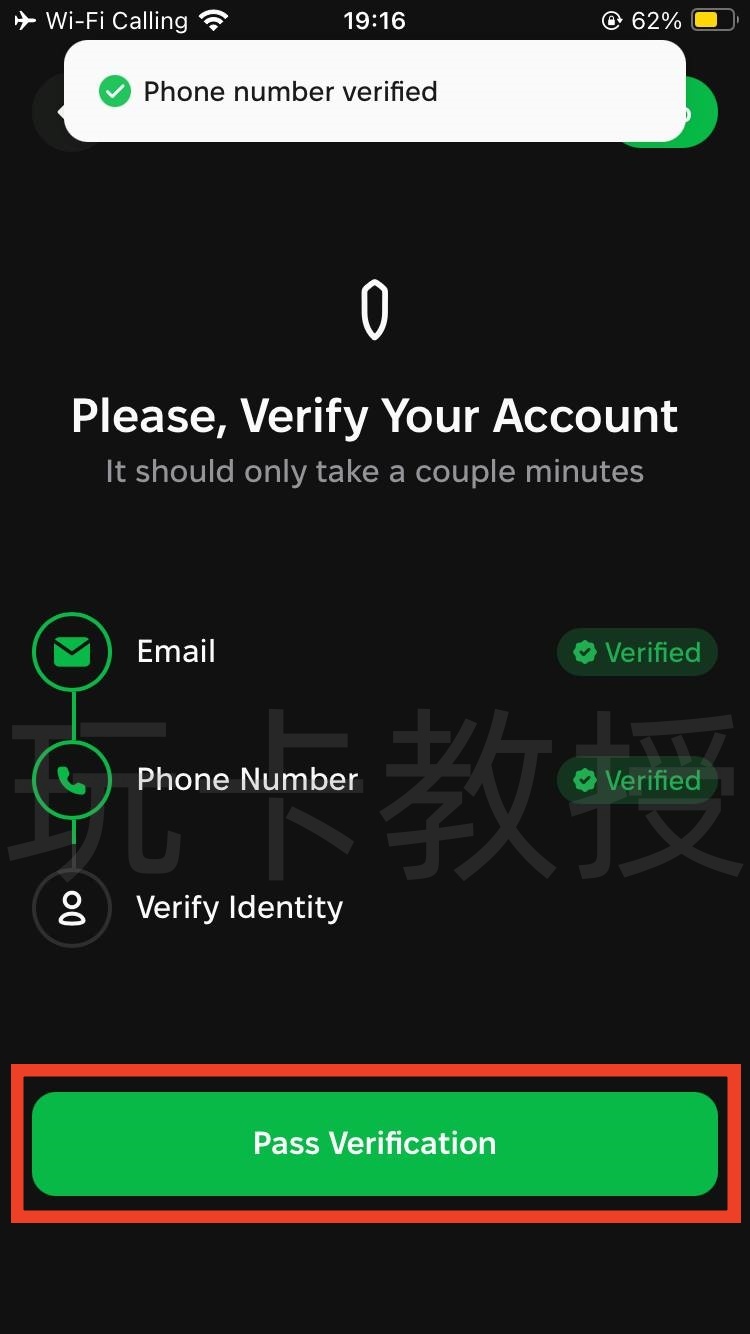750x1334 pixels.
Task: Tap the shield icon inside Email's Verified badge
Action: coord(585,652)
